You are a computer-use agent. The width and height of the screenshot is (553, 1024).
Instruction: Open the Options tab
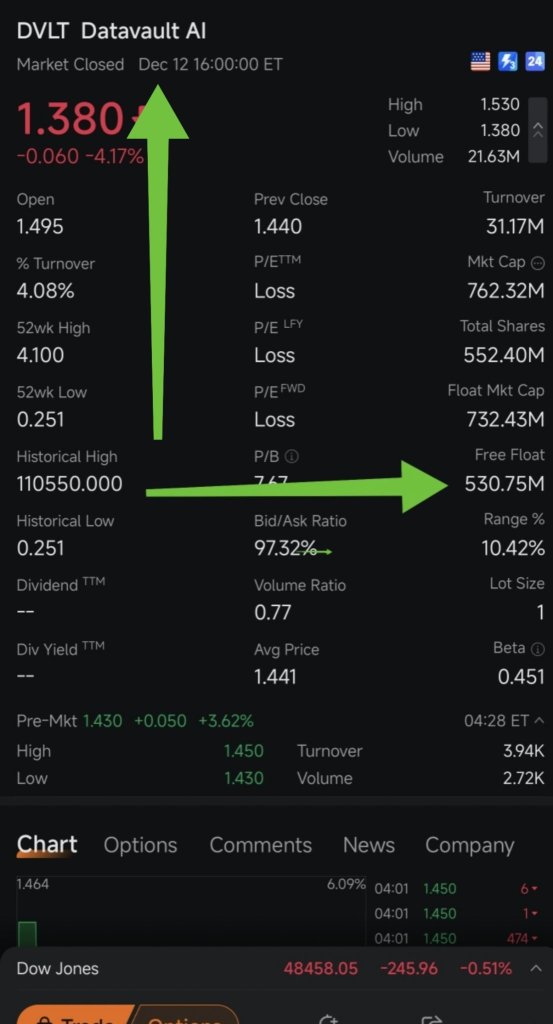[x=140, y=845]
